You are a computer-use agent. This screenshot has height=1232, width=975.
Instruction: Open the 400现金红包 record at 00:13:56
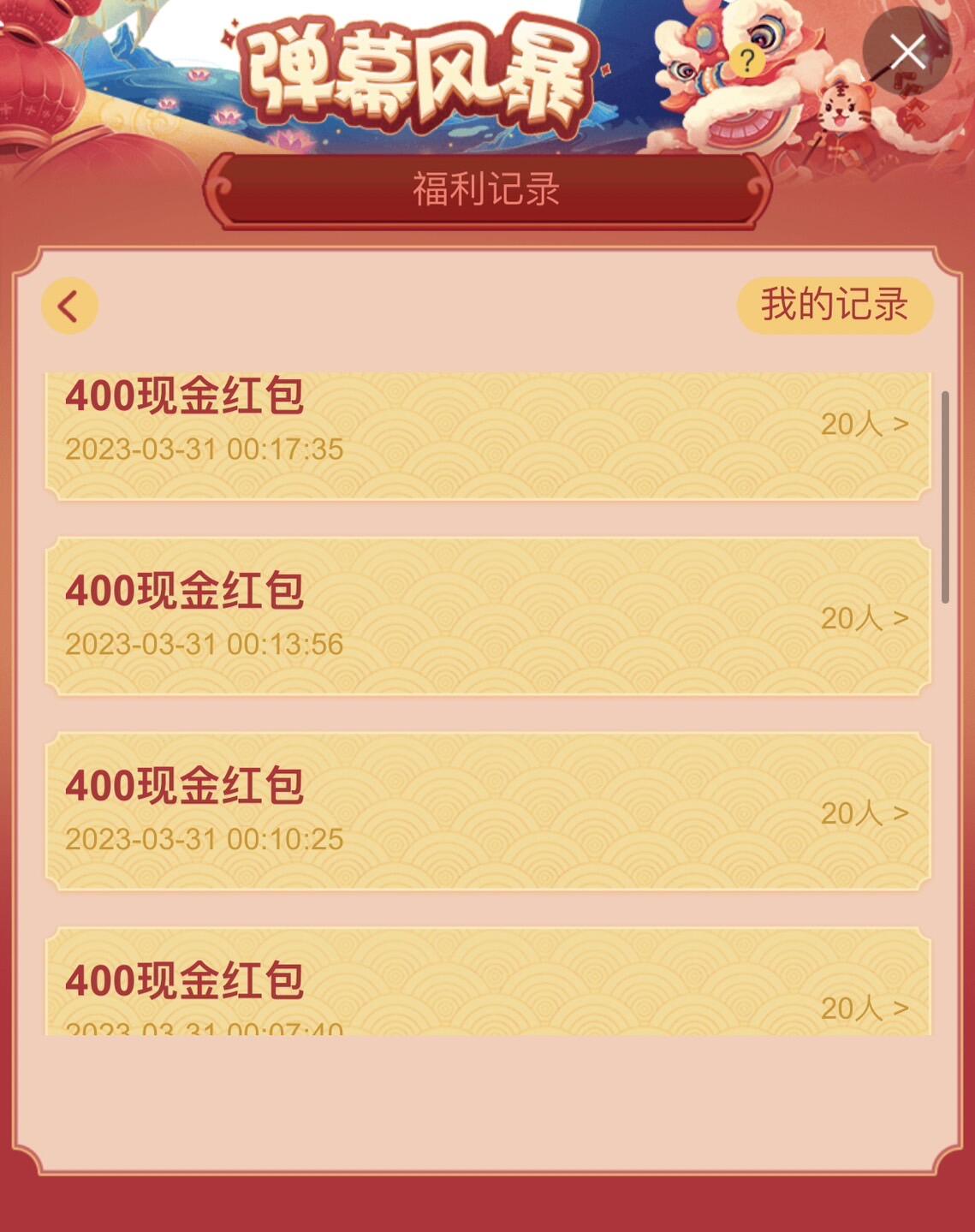point(487,616)
